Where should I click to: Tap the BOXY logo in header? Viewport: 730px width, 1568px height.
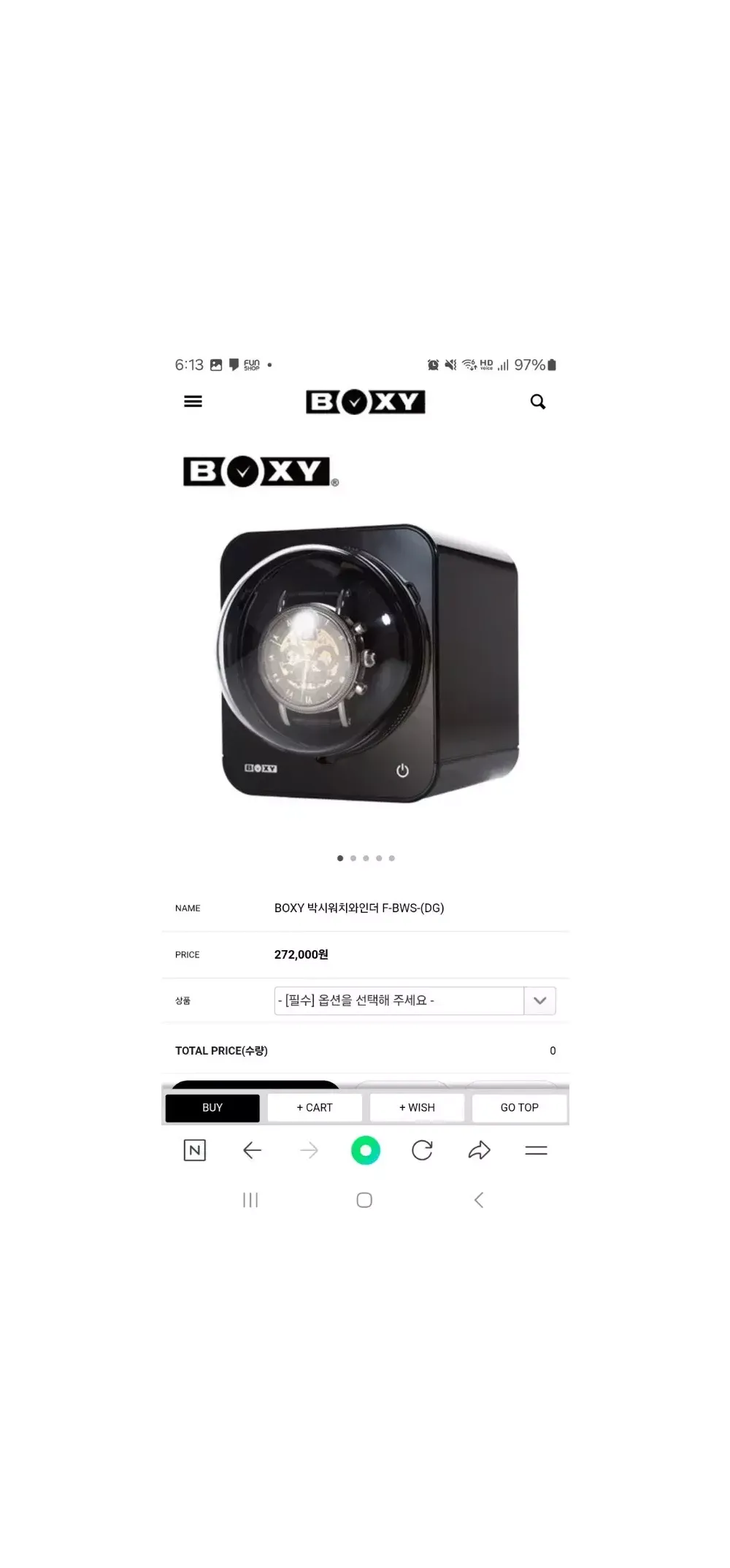point(365,402)
